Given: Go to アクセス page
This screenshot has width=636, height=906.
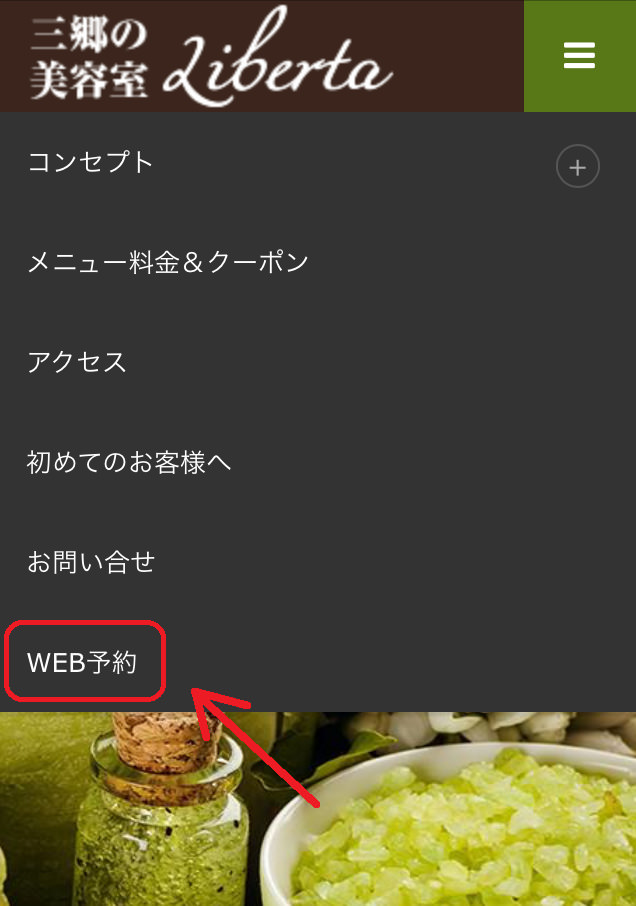Looking at the screenshot, I should coord(77,362).
